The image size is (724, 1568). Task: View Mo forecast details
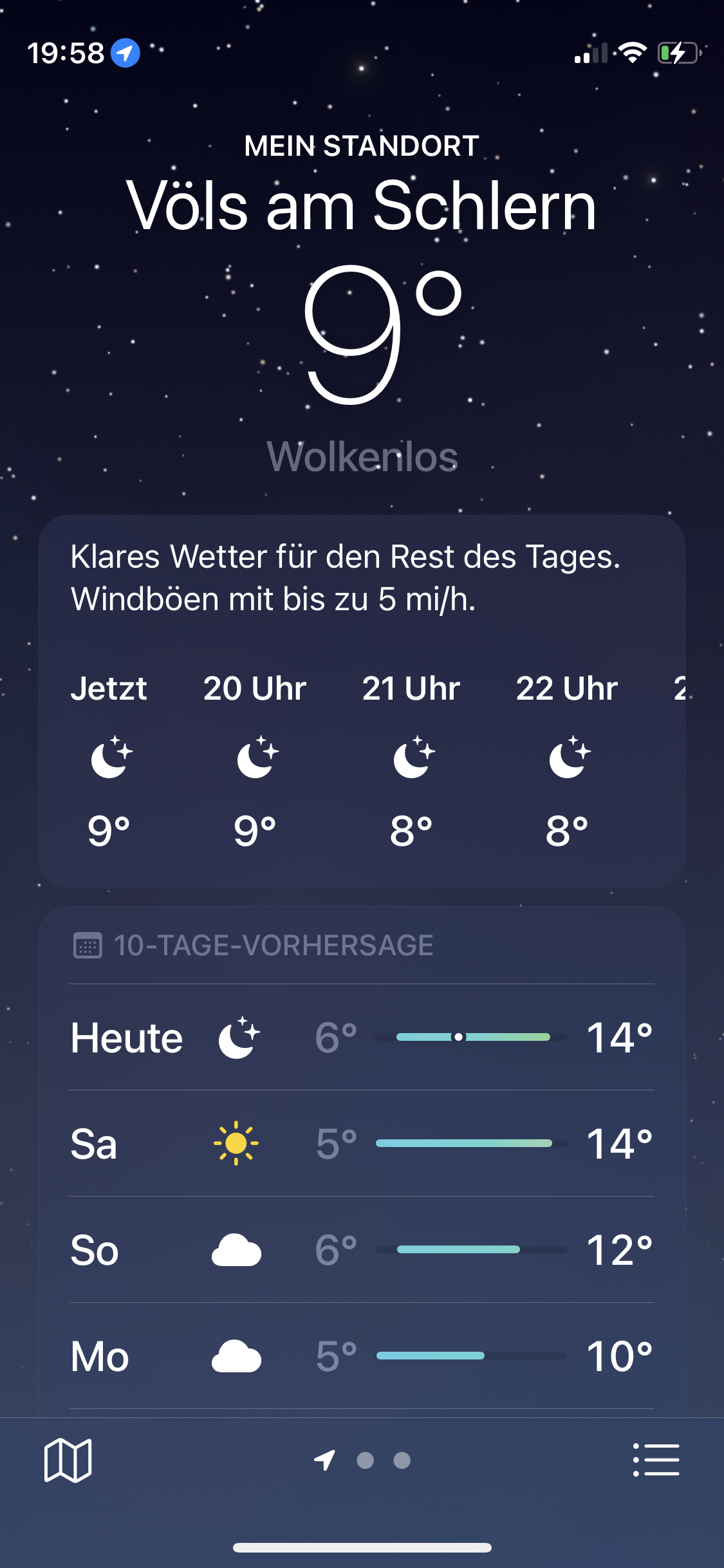pyautogui.click(x=362, y=1356)
